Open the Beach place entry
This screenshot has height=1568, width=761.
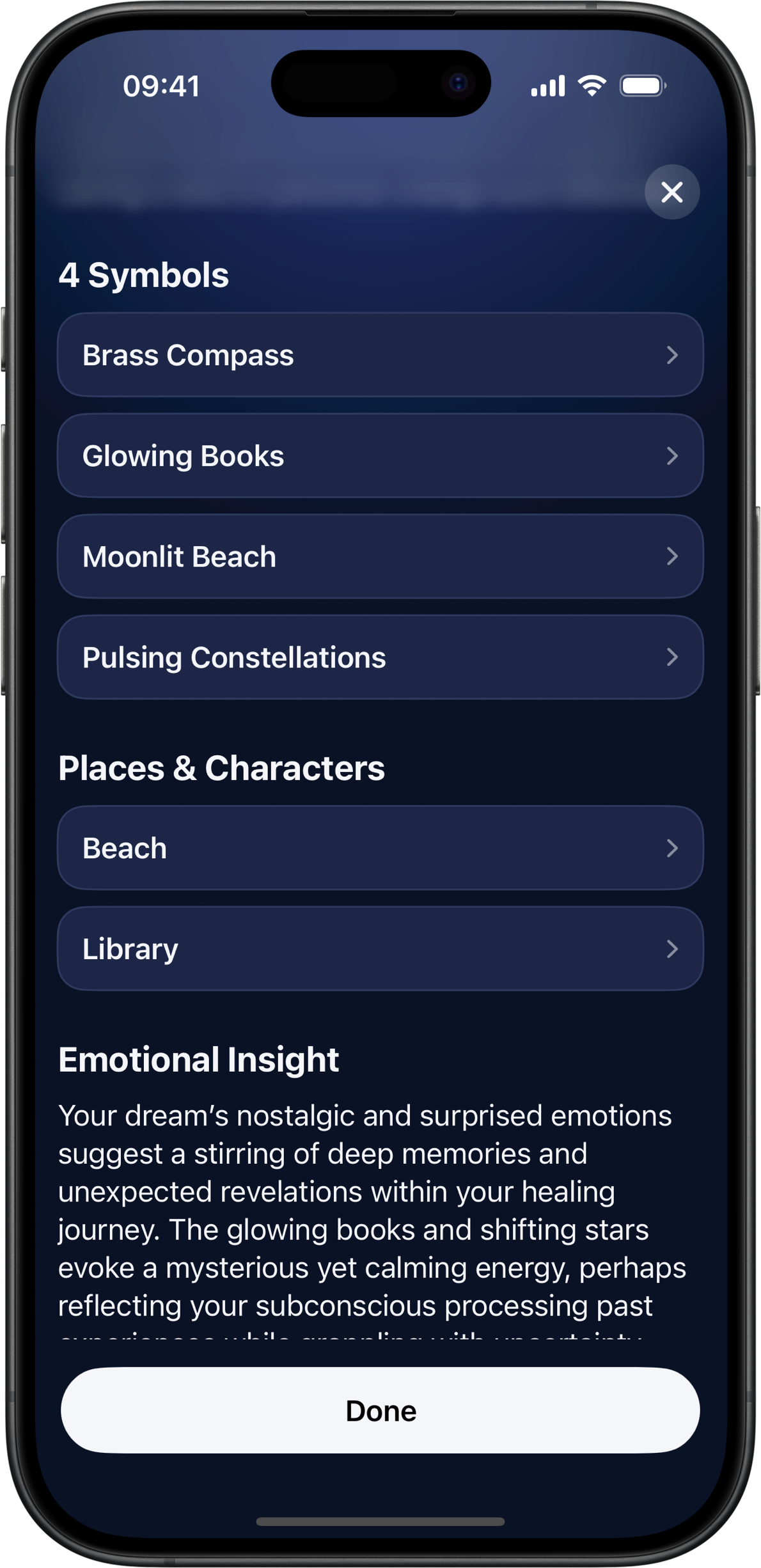click(x=380, y=848)
